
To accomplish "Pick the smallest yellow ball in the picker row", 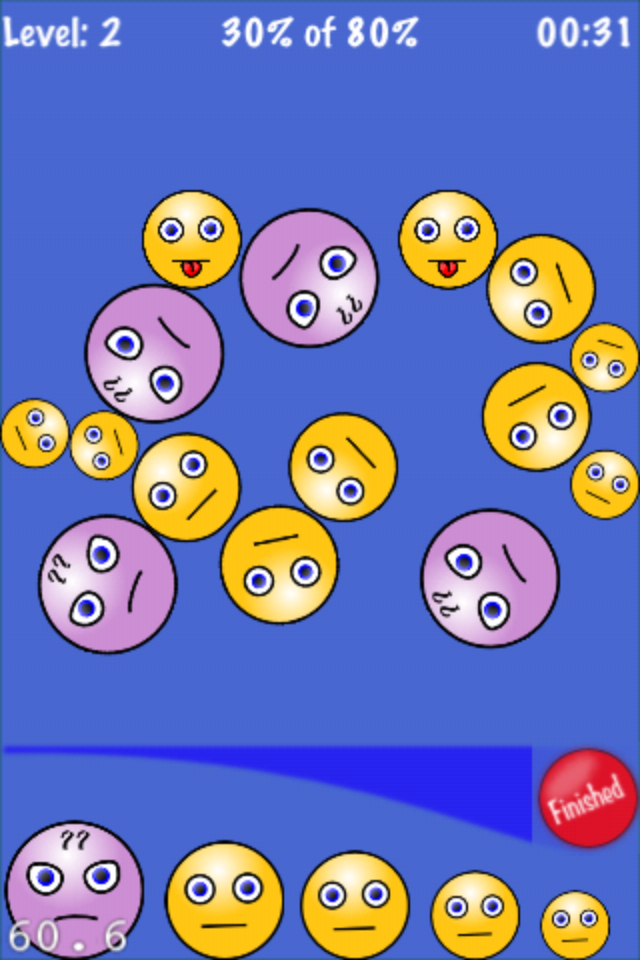I will (x=575, y=924).
